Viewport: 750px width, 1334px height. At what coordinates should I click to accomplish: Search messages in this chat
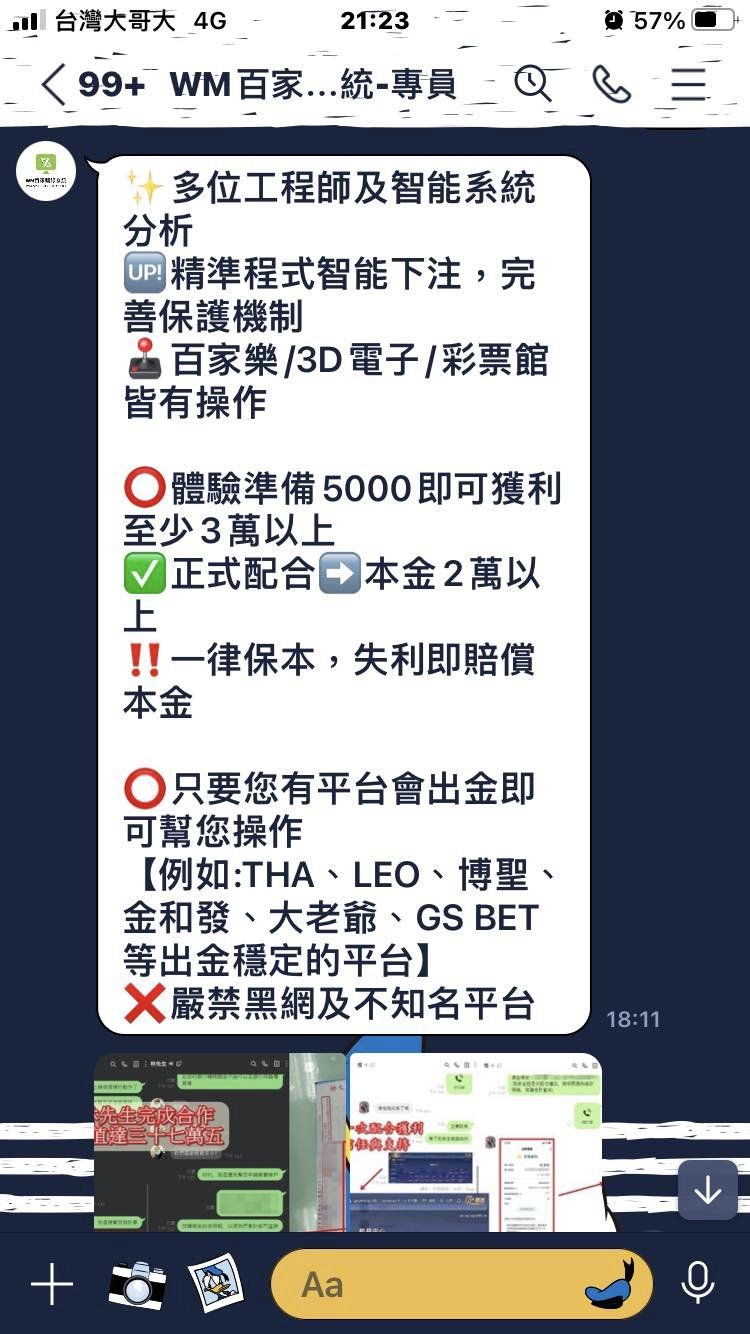pyautogui.click(x=532, y=85)
